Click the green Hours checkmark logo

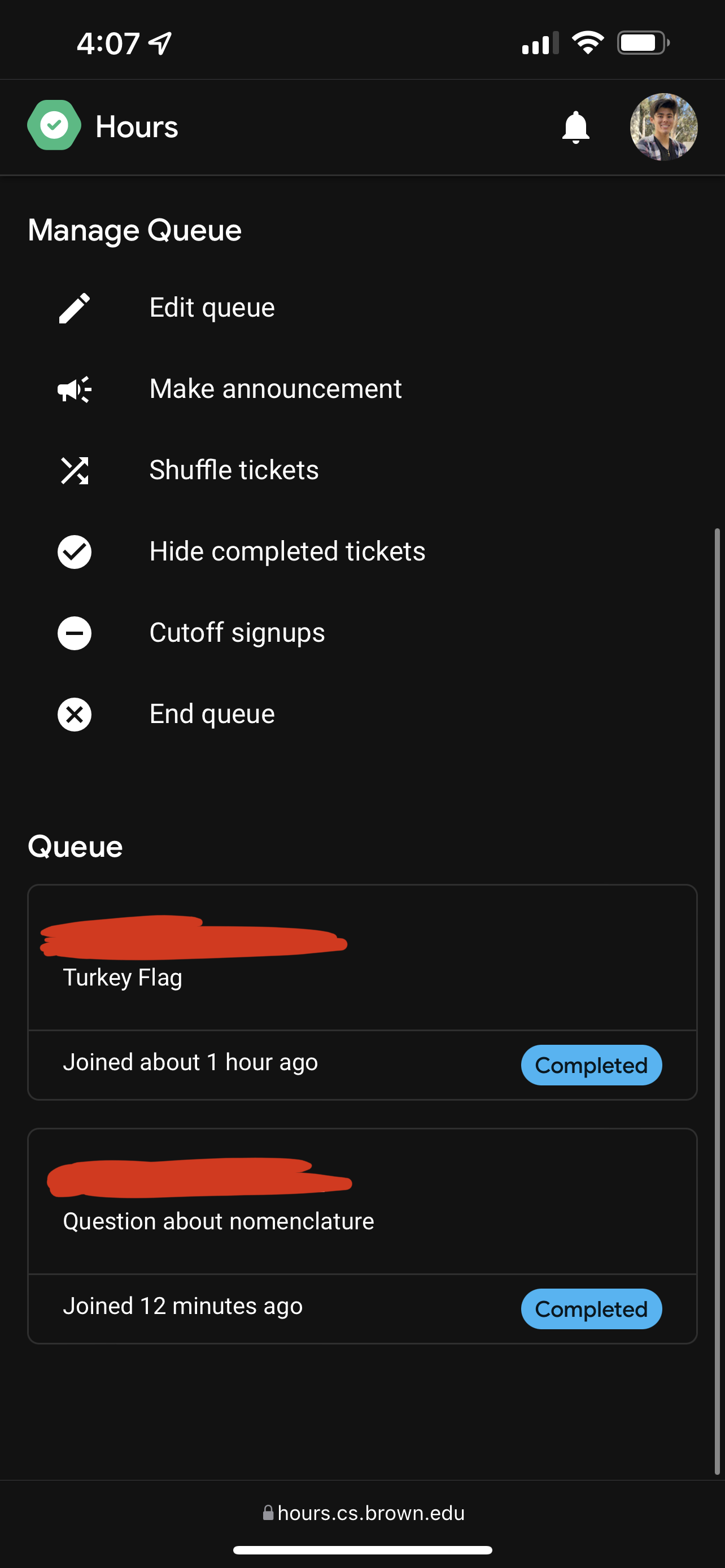coord(54,126)
